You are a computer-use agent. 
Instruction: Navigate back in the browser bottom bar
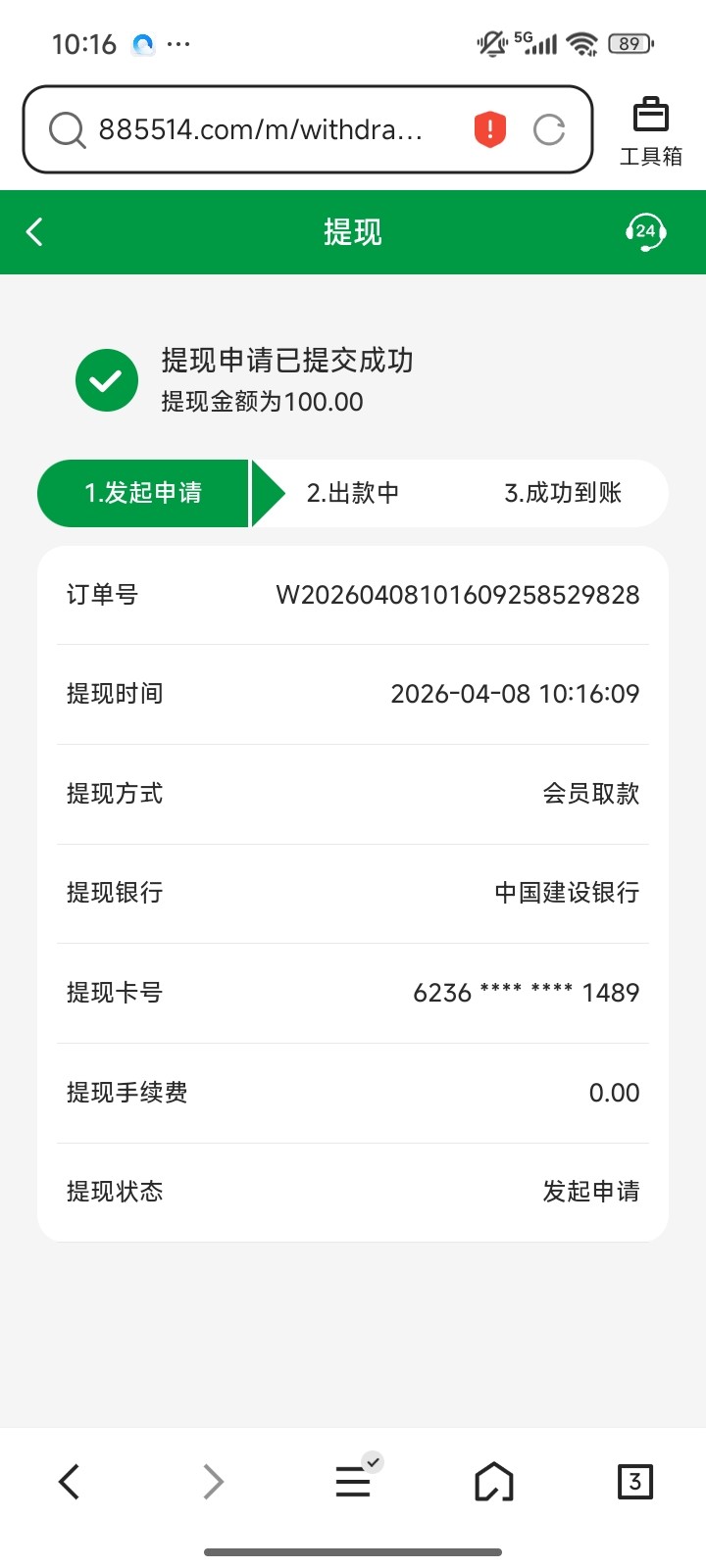tap(70, 1482)
